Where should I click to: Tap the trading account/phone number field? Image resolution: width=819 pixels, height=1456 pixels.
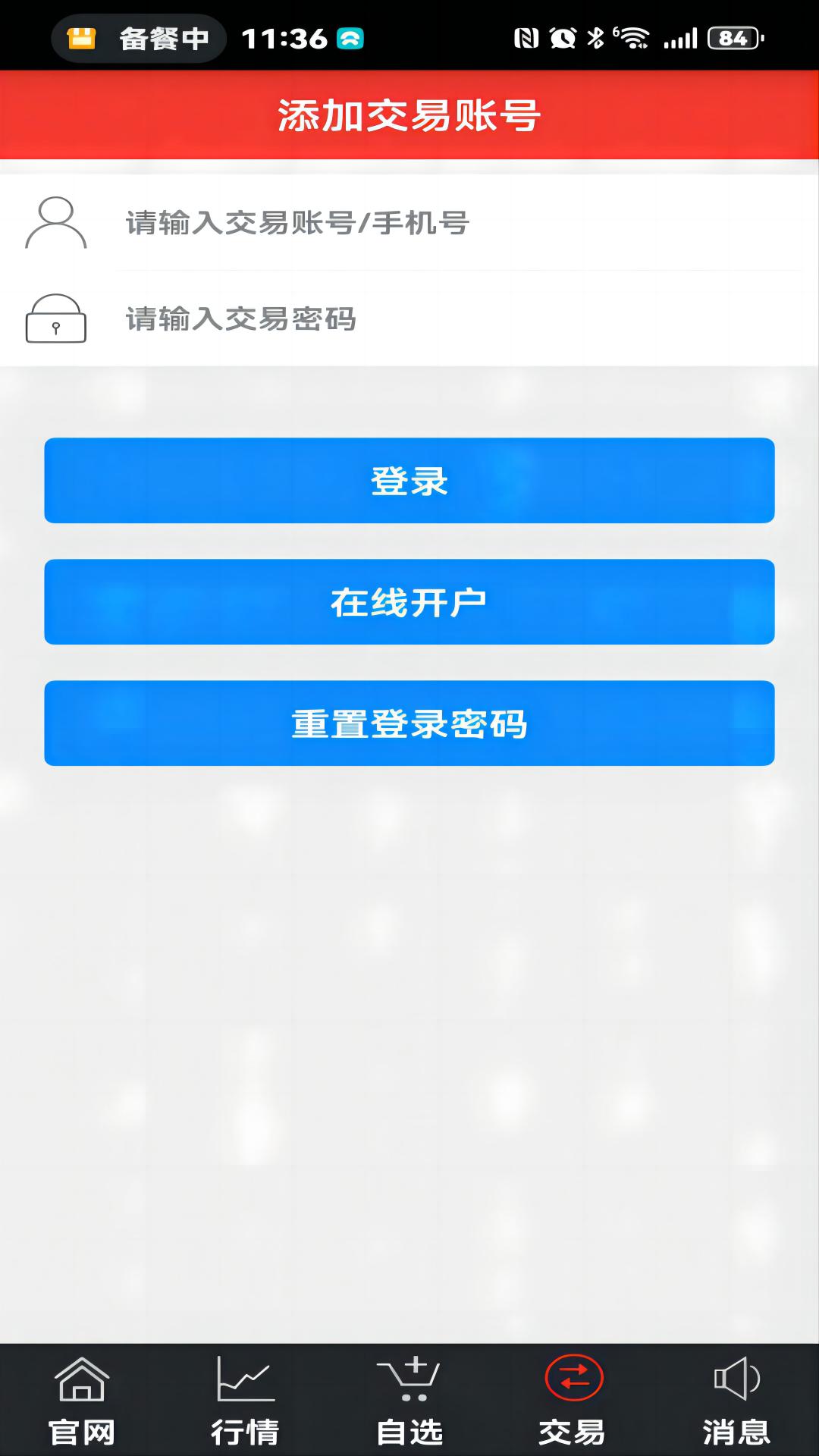tap(455, 223)
